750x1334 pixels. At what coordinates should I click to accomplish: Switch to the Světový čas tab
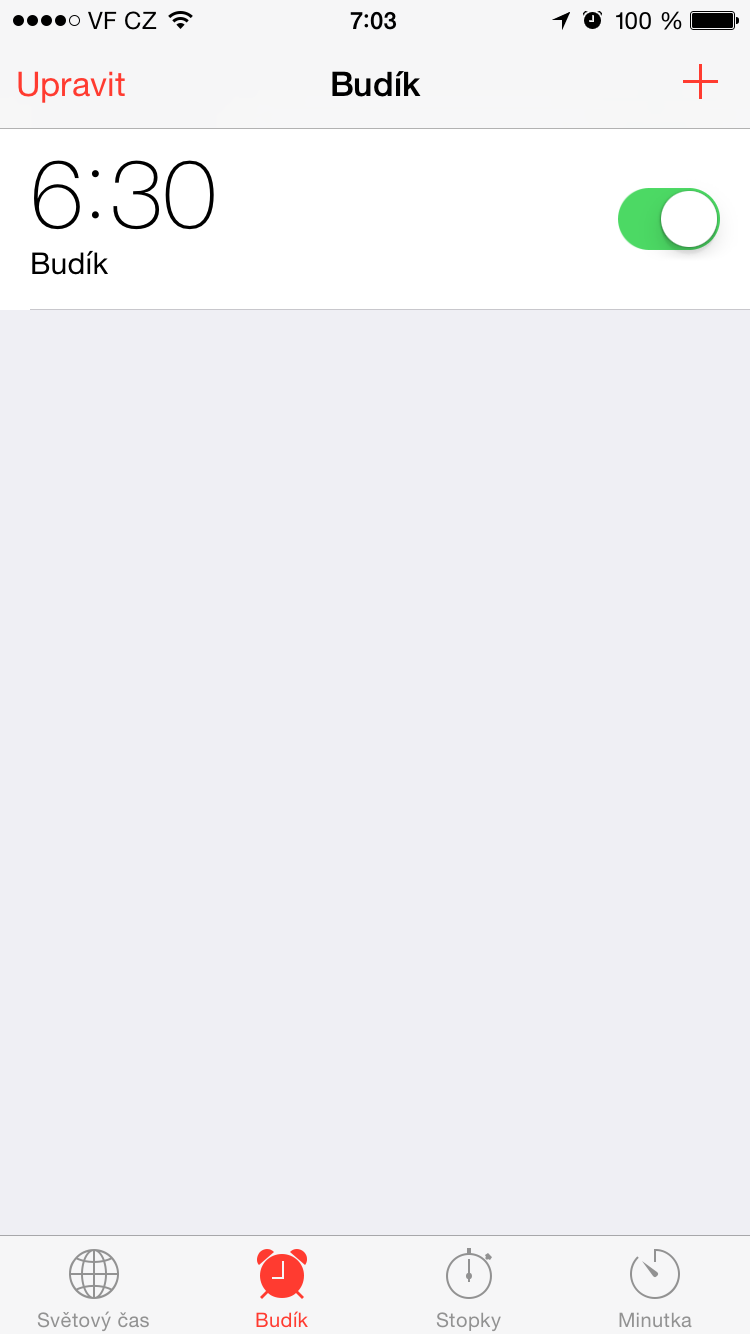[x=93, y=1288]
